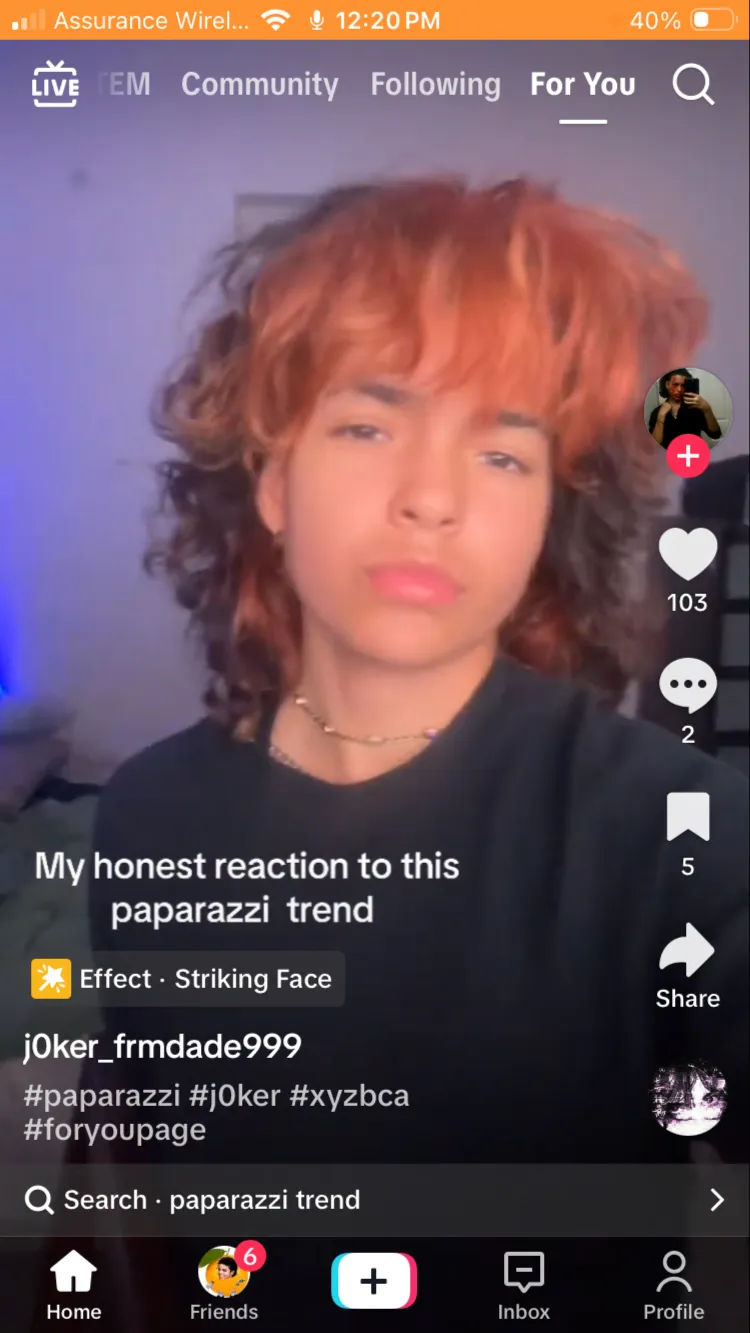Select the For You tab
750x1333 pixels.
click(583, 85)
